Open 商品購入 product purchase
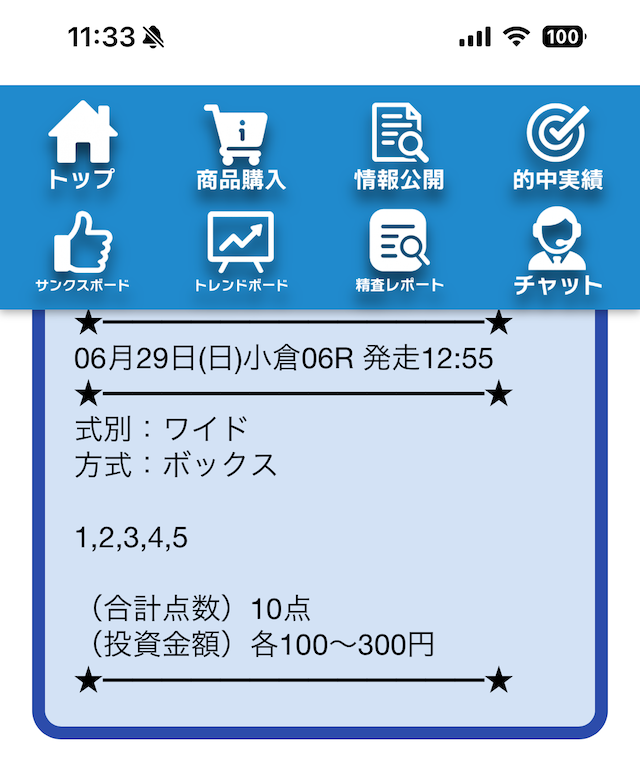The image size is (640, 761). pyautogui.click(x=241, y=146)
